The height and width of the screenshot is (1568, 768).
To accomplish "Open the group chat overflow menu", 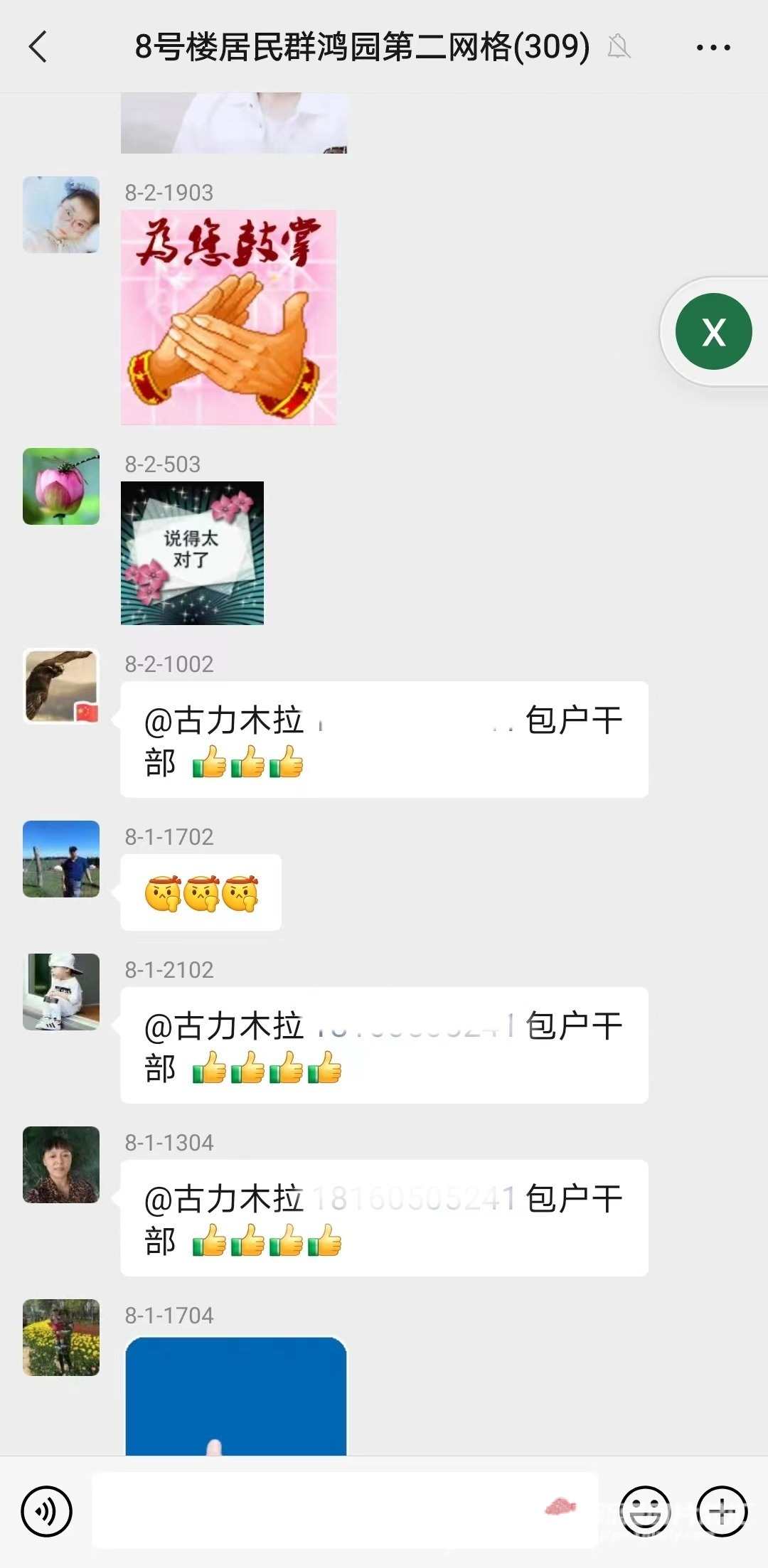I will tap(713, 48).
